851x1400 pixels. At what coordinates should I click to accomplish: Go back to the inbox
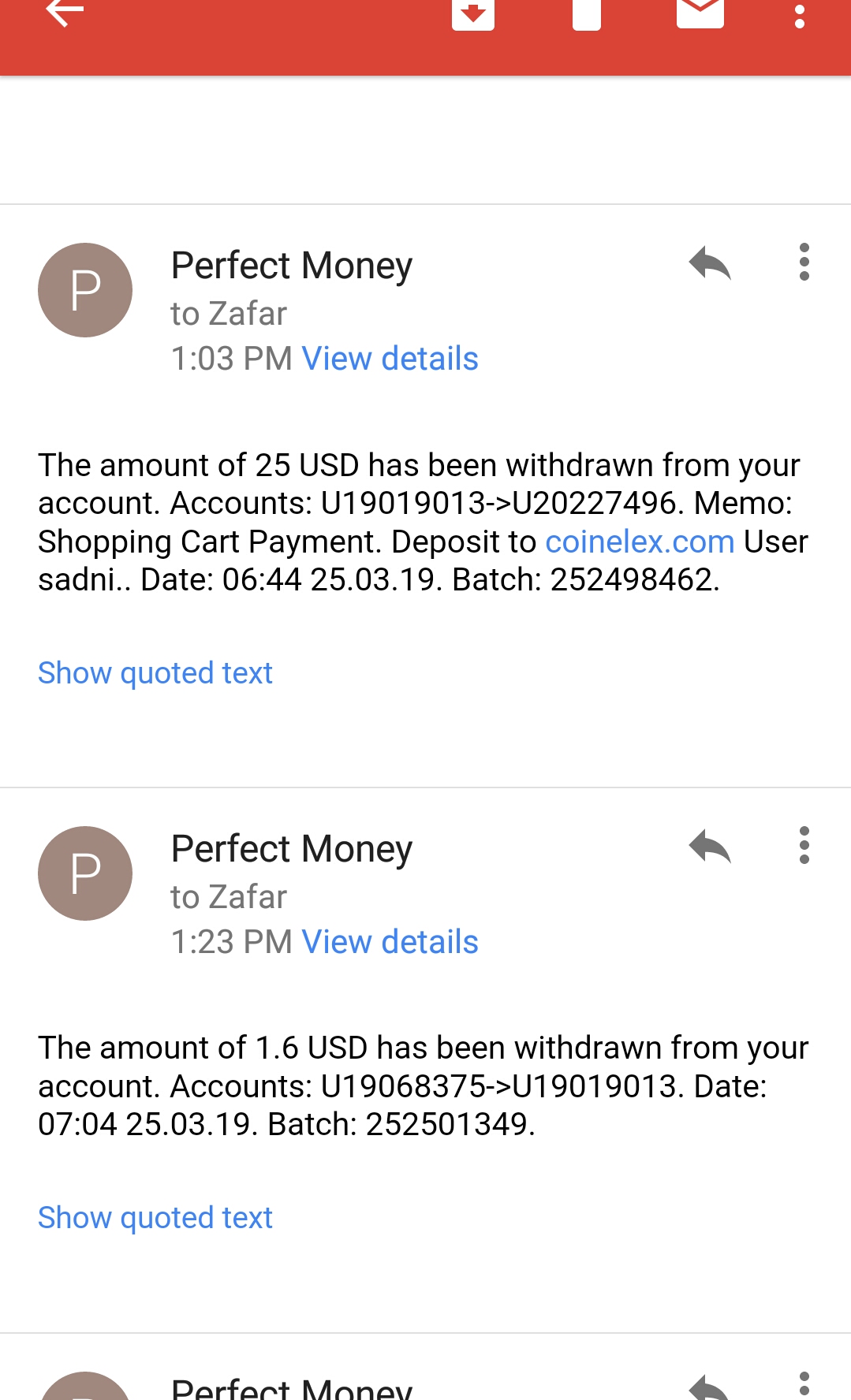65,13
